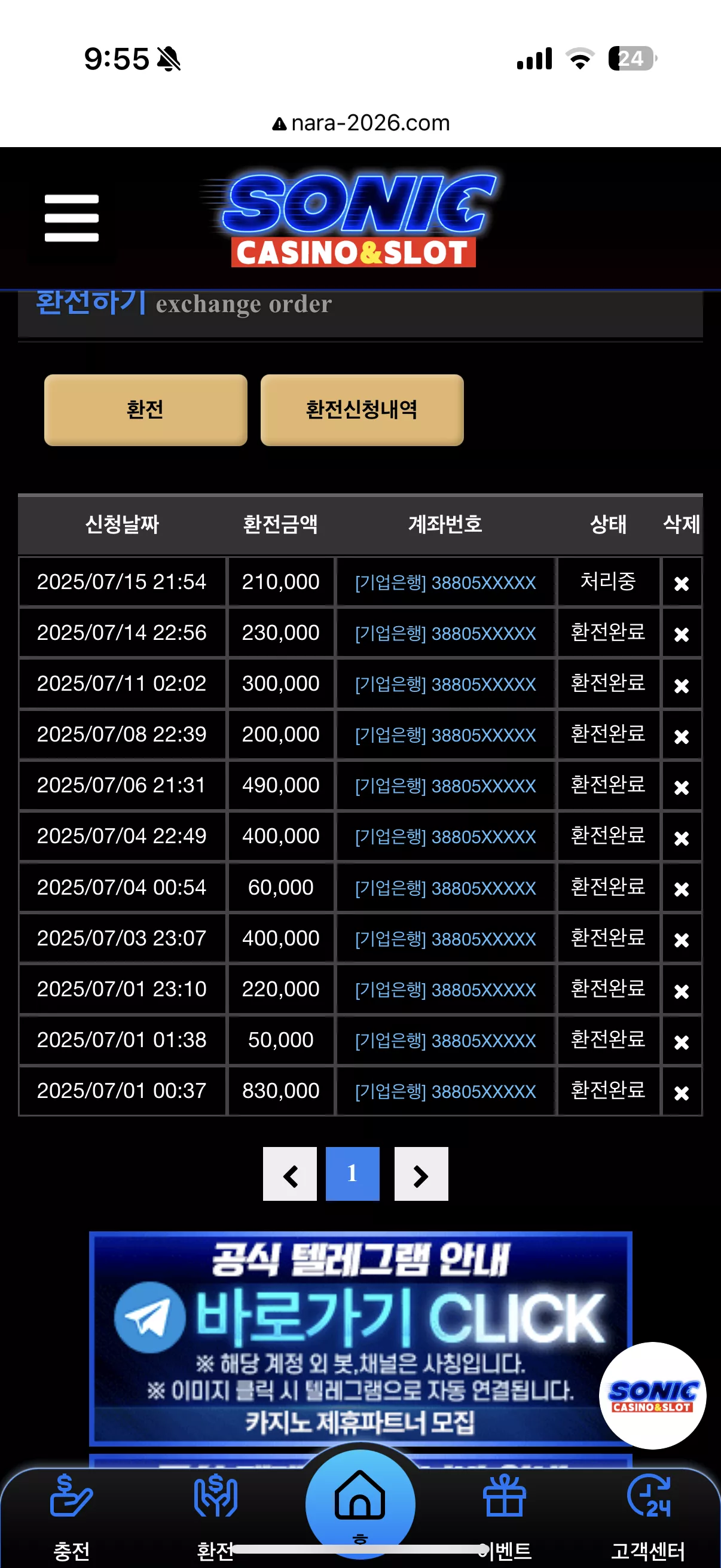Open the 이벤트 tab
The width and height of the screenshot is (721, 1568).
tap(505, 1515)
